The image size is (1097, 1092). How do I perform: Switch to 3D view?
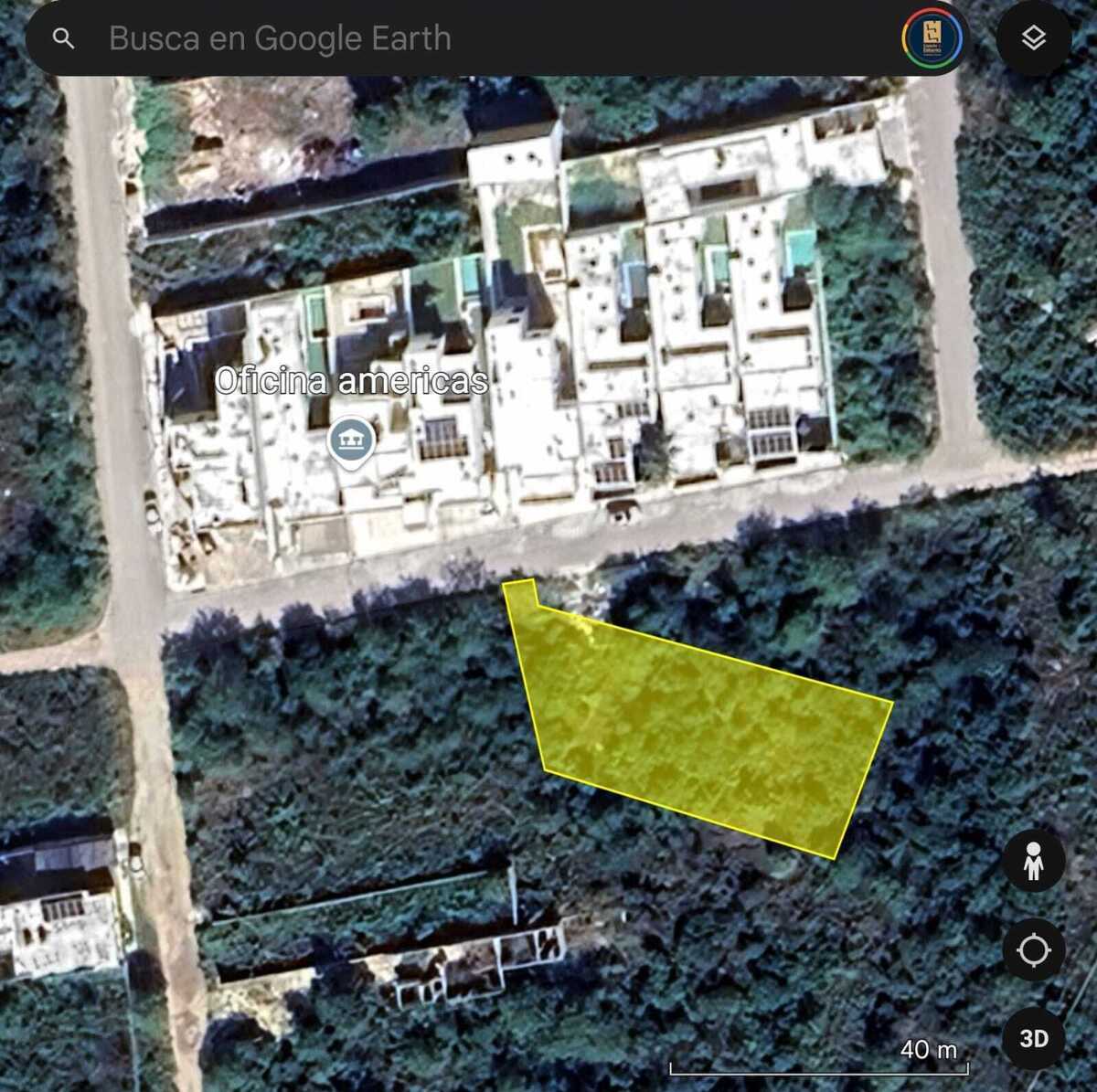tap(1033, 1039)
